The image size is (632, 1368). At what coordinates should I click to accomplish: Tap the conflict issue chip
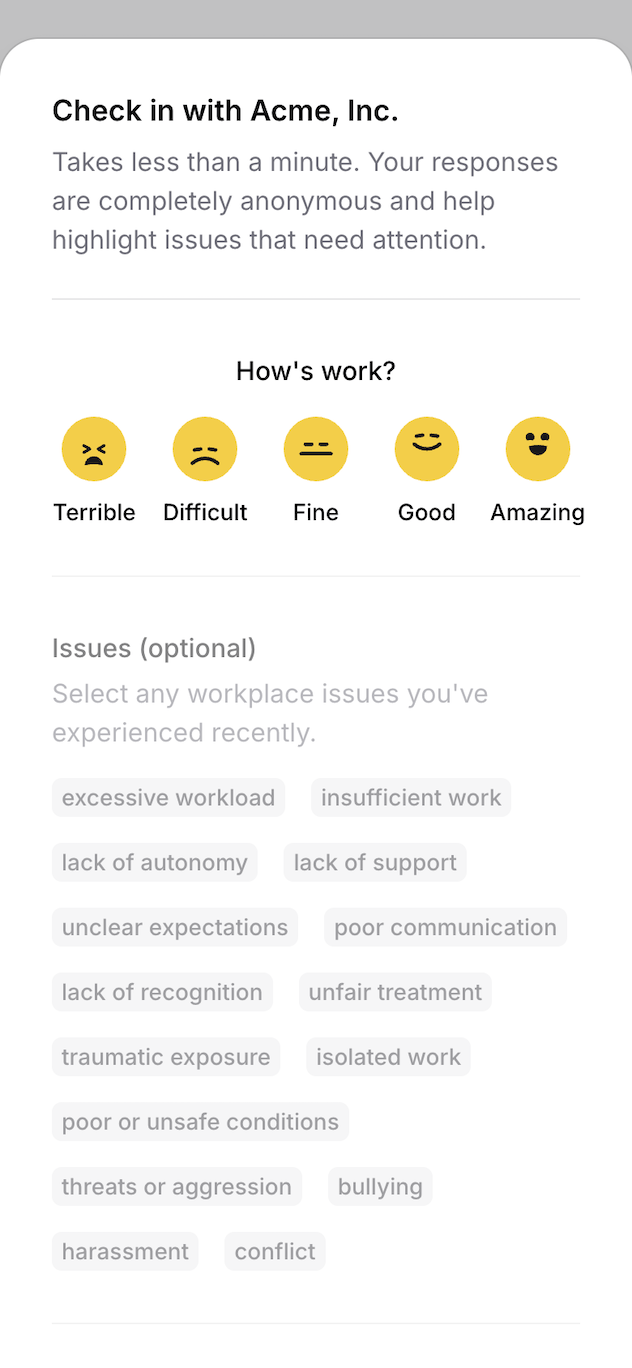(275, 1252)
